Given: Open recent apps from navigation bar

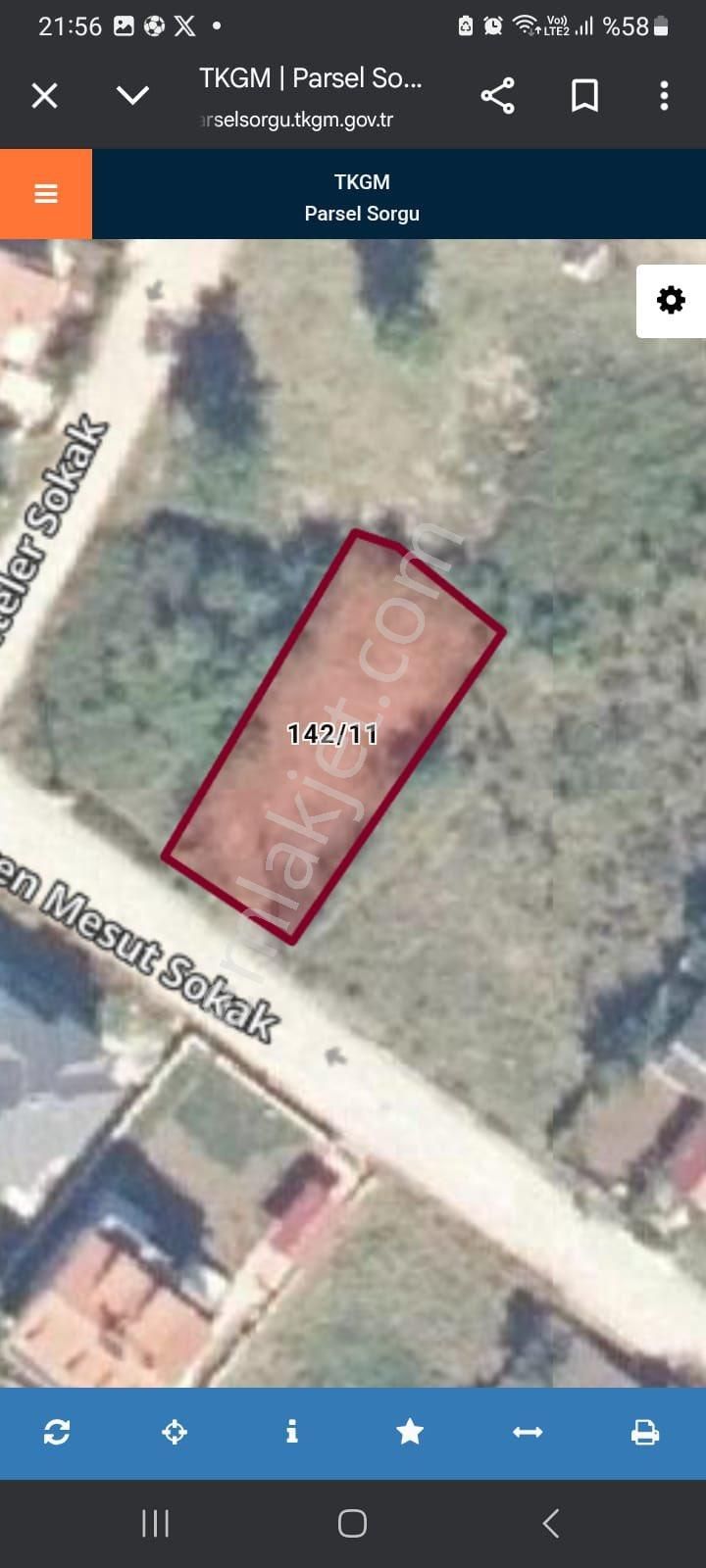Looking at the screenshot, I should pyautogui.click(x=155, y=1524).
